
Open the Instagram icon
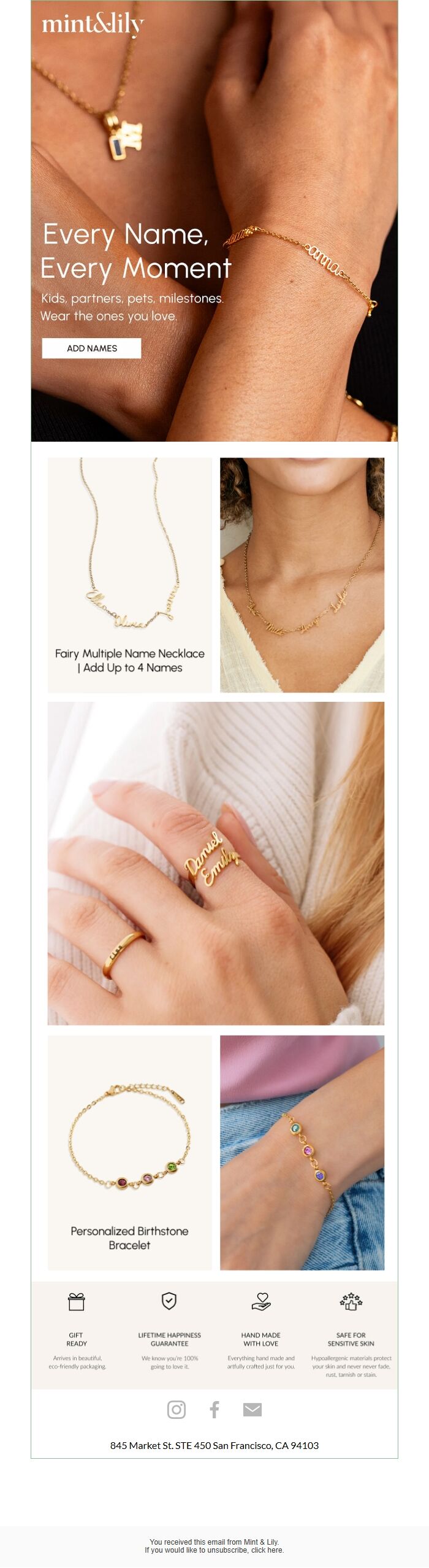point(177,1410)
